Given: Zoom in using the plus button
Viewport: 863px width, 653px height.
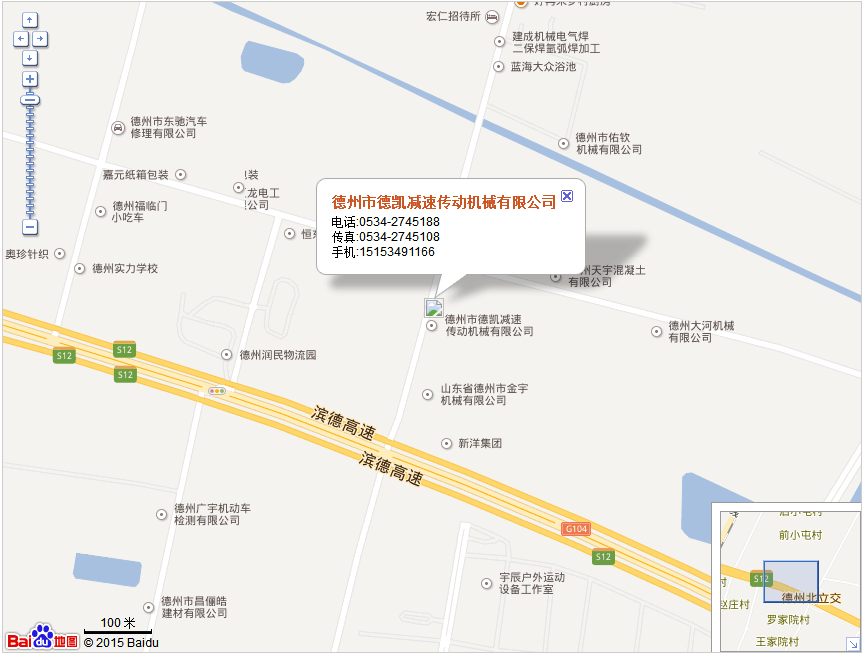Looking at the screenshot, I should pos(30,79).
